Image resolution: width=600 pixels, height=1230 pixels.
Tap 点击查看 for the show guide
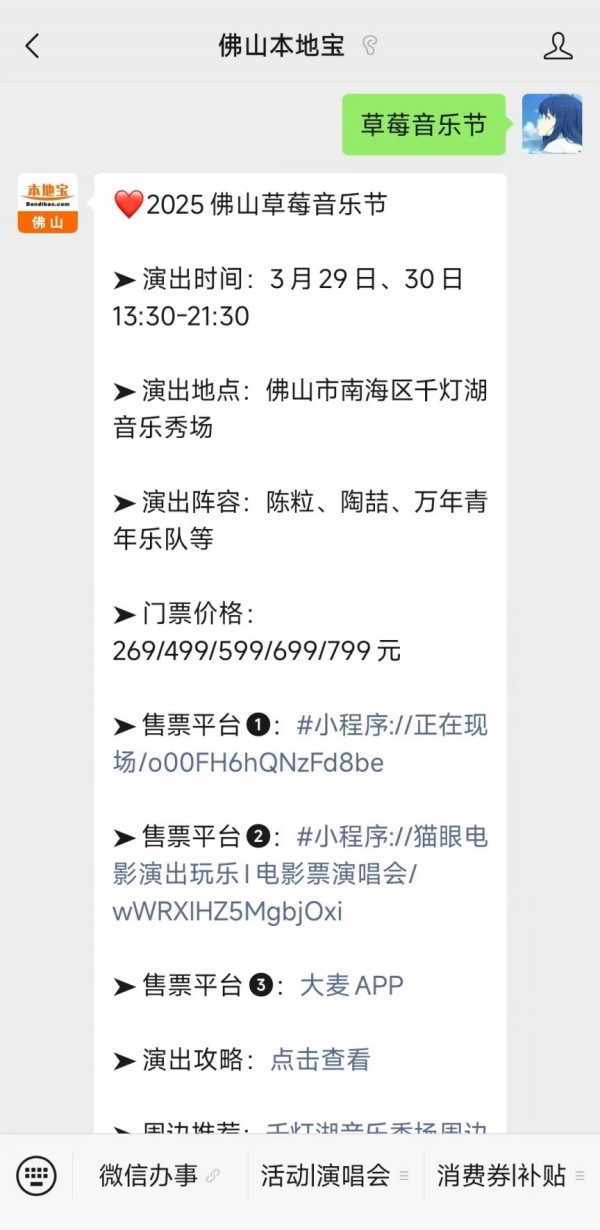pos(320,1060)
